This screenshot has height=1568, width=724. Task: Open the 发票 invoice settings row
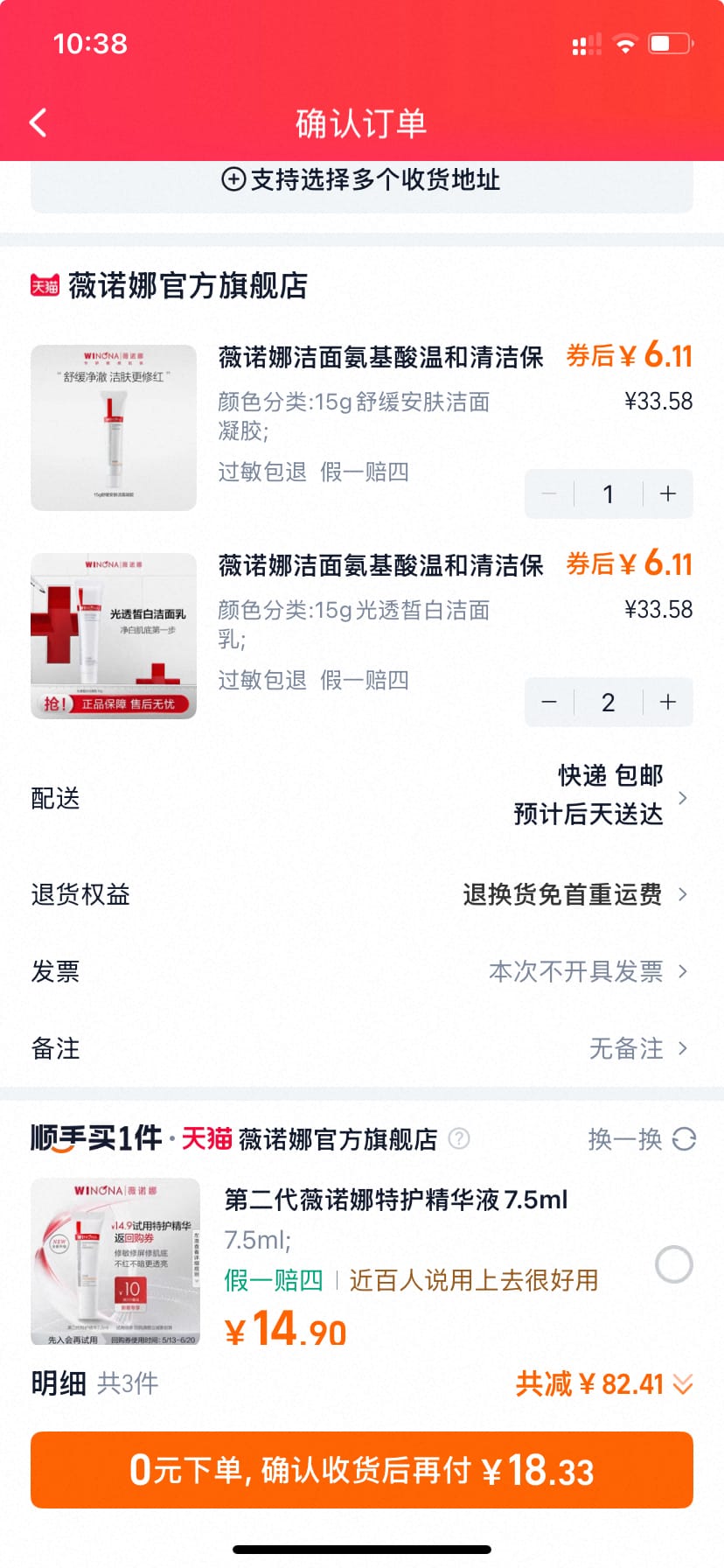361,971
